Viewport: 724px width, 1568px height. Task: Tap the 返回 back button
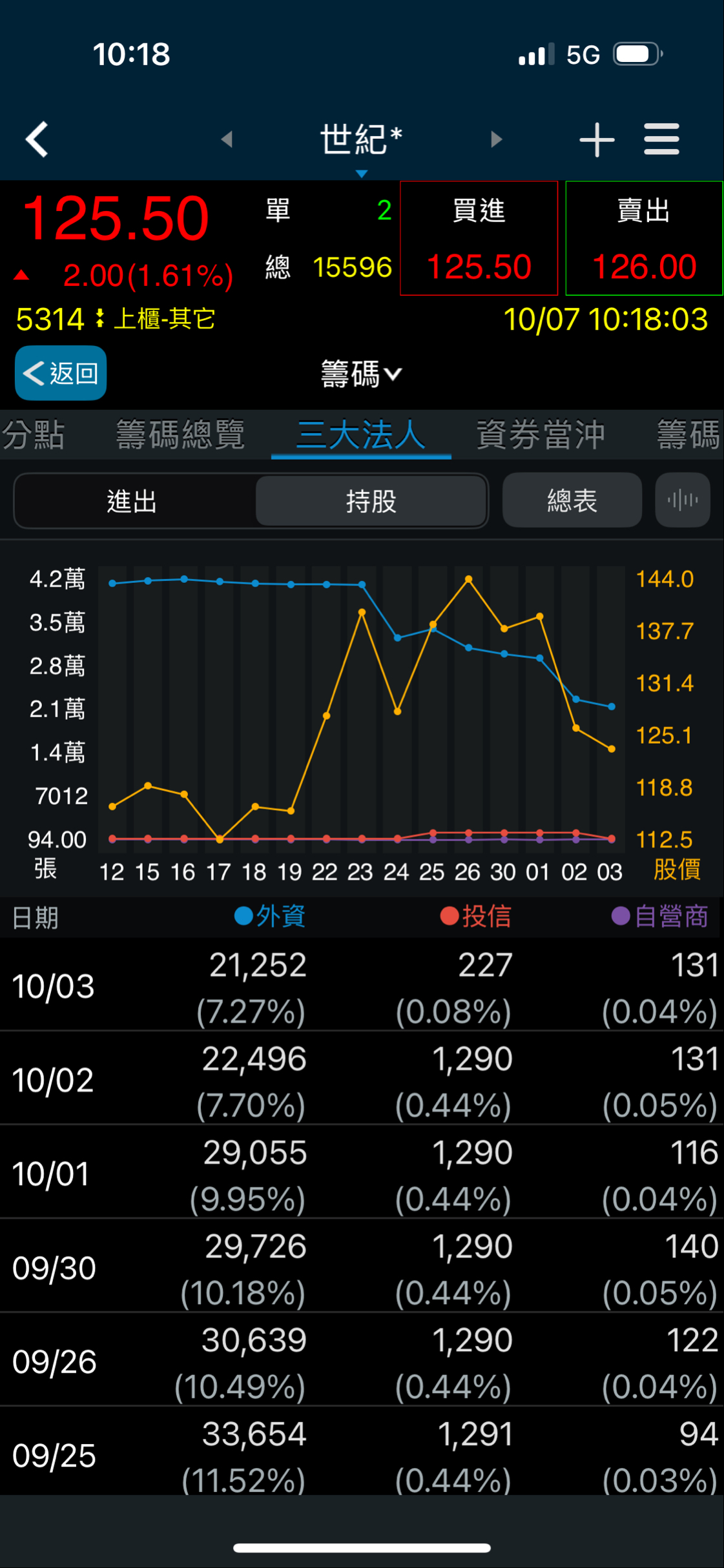[61, 373]
